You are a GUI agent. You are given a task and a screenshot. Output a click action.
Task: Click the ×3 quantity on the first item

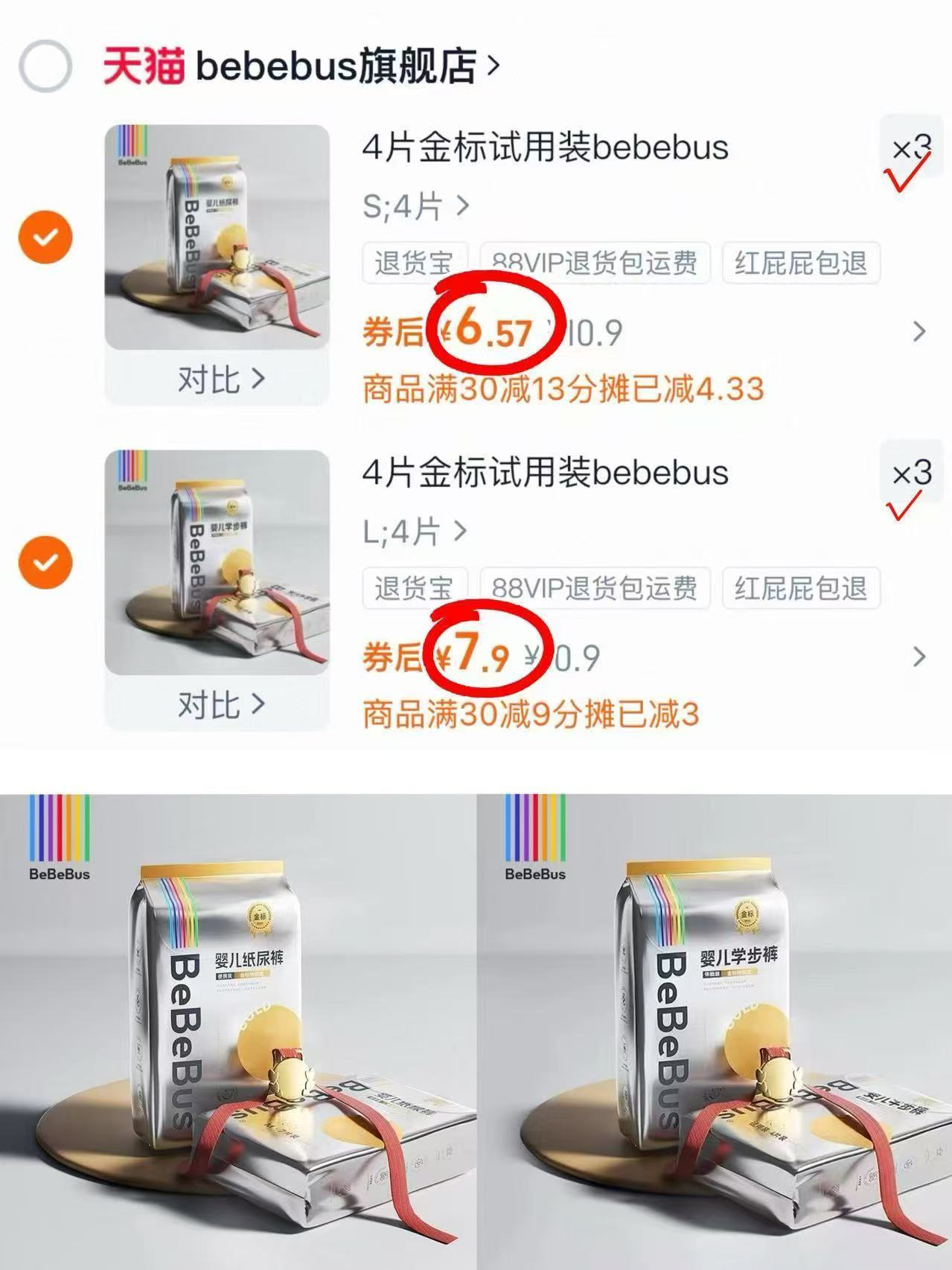coord(911,147)
